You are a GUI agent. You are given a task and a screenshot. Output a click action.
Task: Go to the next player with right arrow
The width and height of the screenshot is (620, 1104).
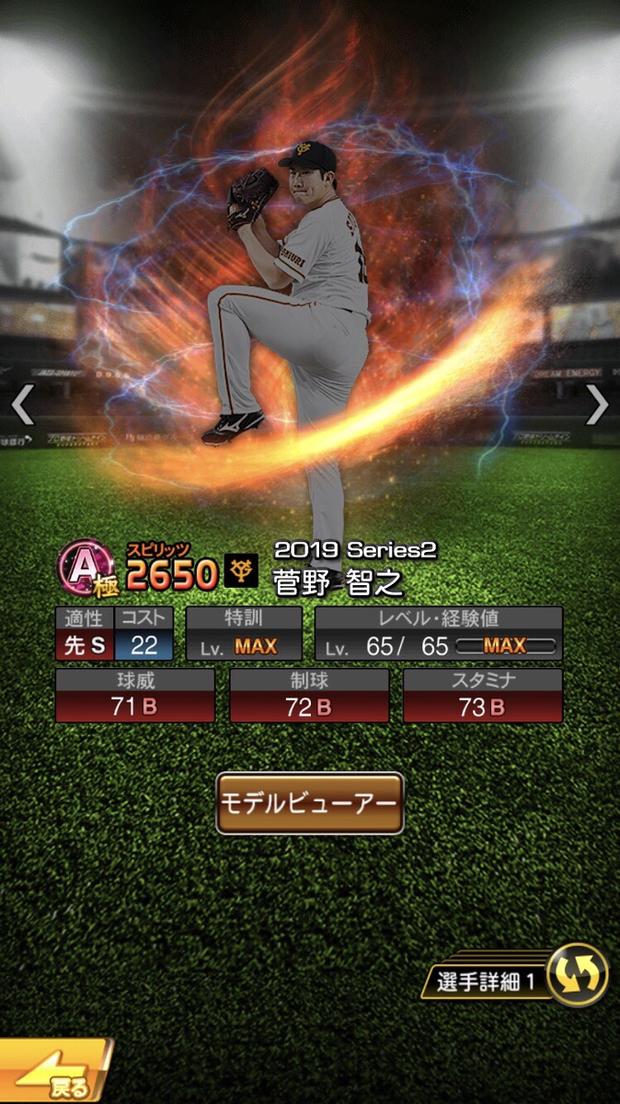[597, 405]
